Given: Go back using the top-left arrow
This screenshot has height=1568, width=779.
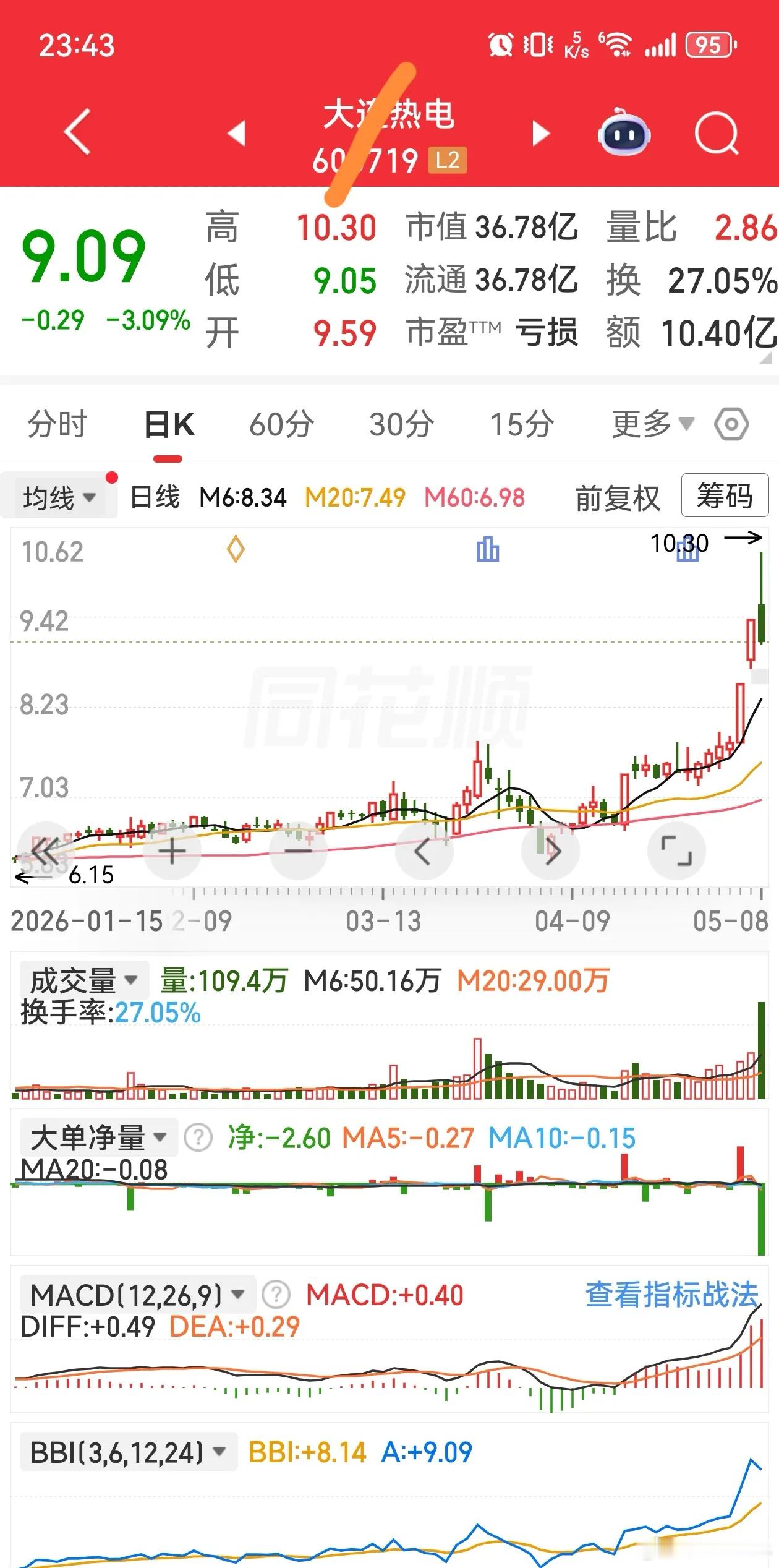Looking at the screenshot, I should click(78, 131).
